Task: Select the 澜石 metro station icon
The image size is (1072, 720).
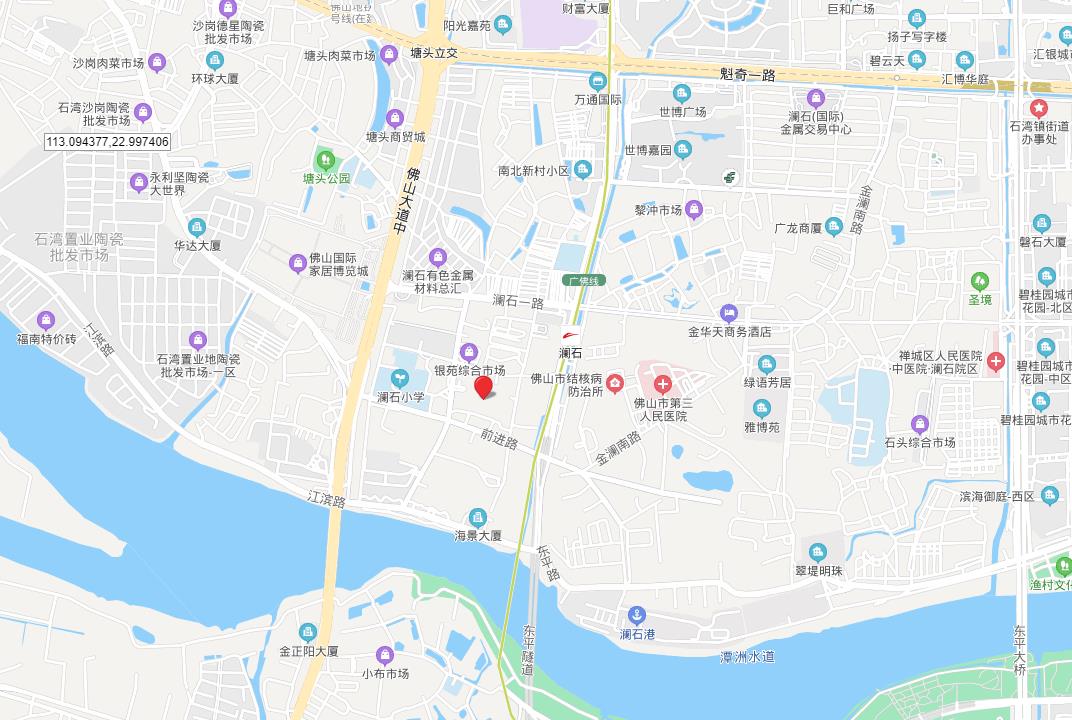Action: 570,335
